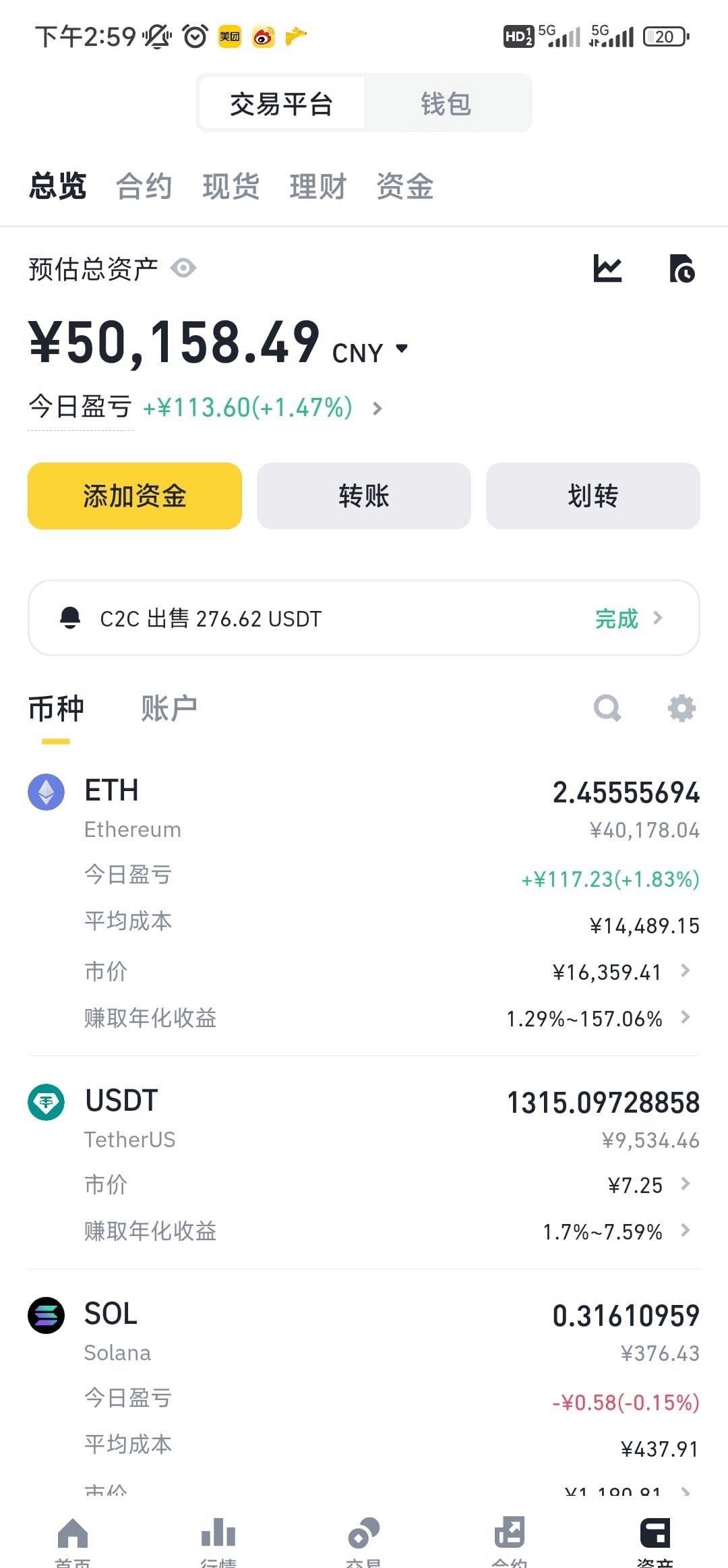Go to the 资金 tab
Screen dimensions: 728x1568
pyautogui.click(x=404, y=186)
